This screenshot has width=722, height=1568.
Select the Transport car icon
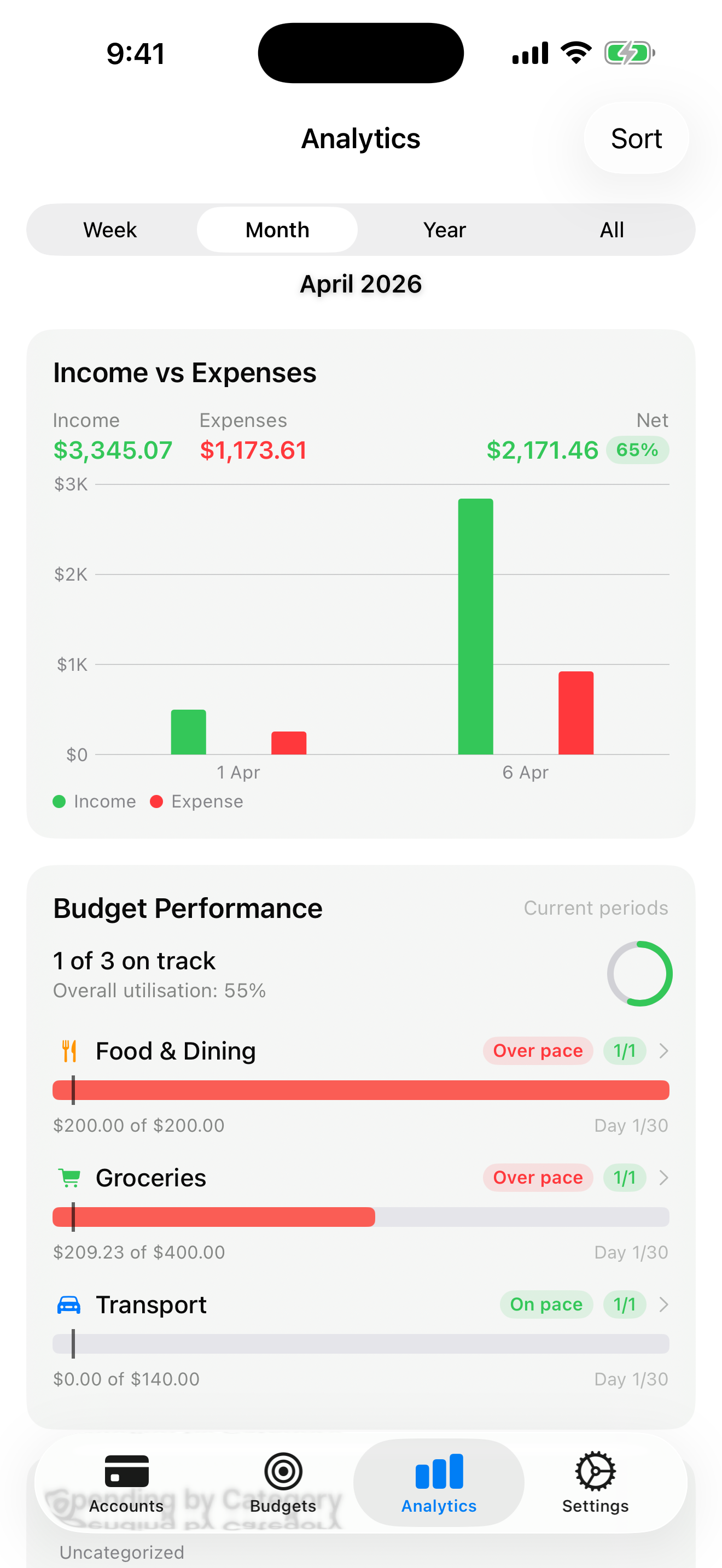tap(69, 1304)
